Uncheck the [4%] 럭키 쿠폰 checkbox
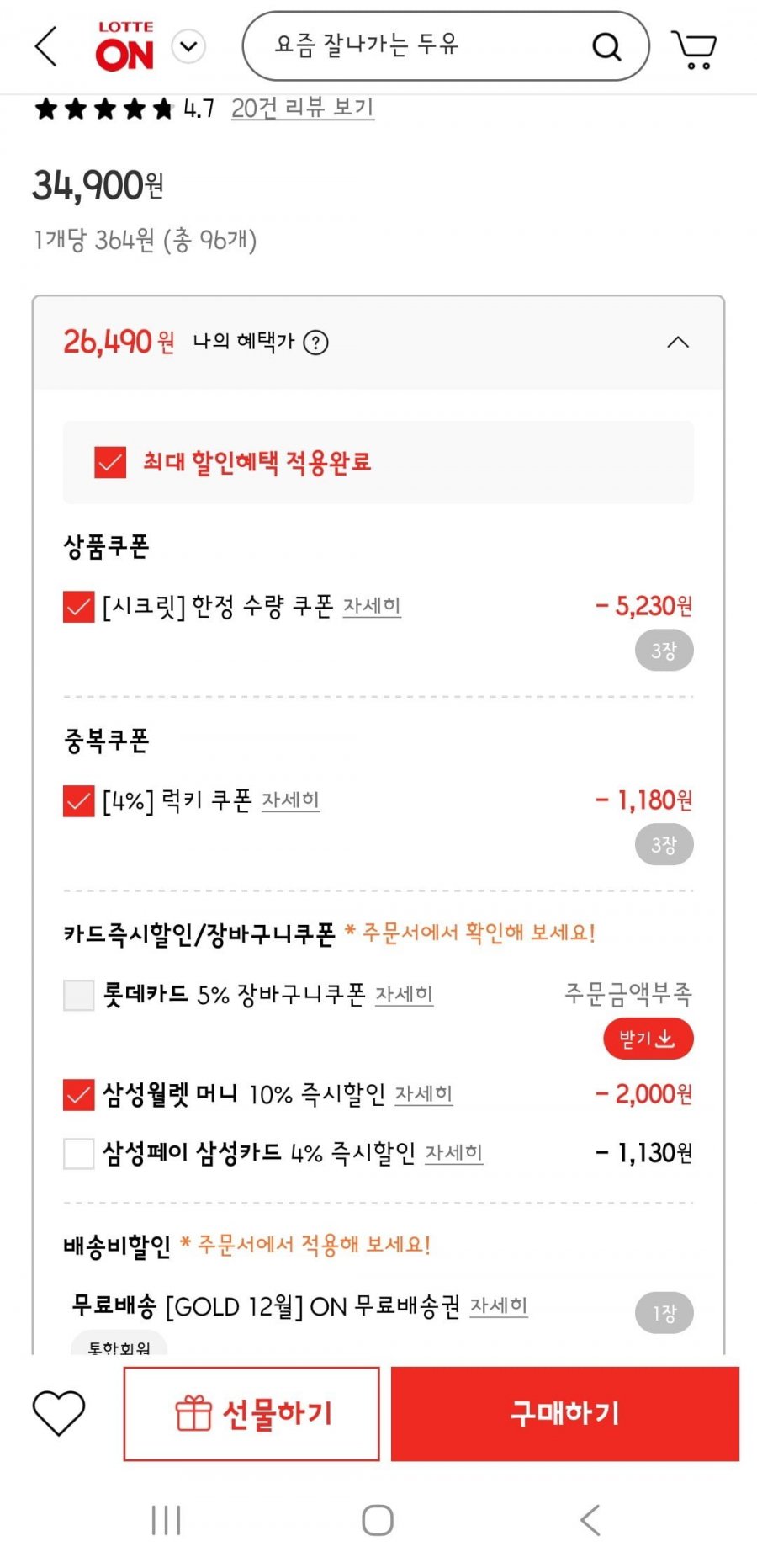 point(78,800)
